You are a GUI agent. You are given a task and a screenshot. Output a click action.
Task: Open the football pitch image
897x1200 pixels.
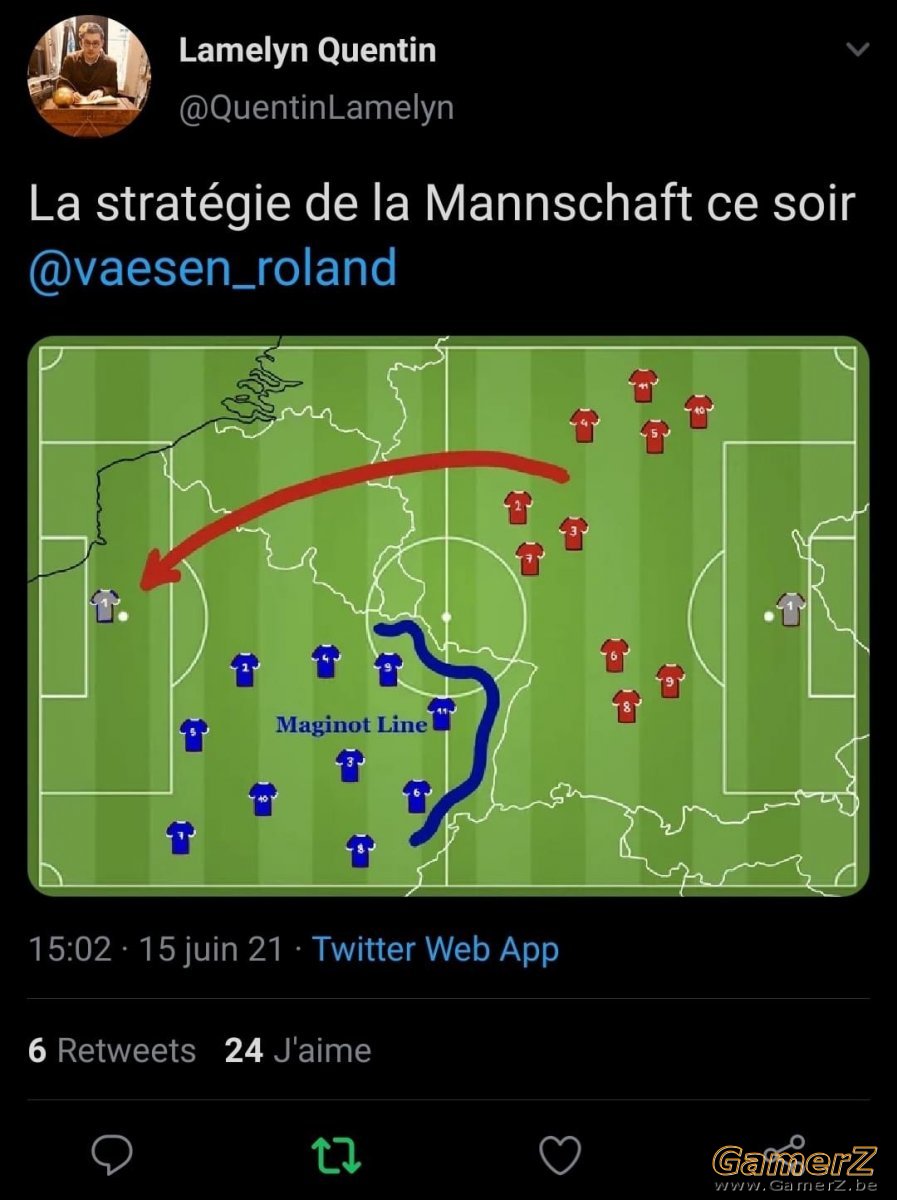448,615
